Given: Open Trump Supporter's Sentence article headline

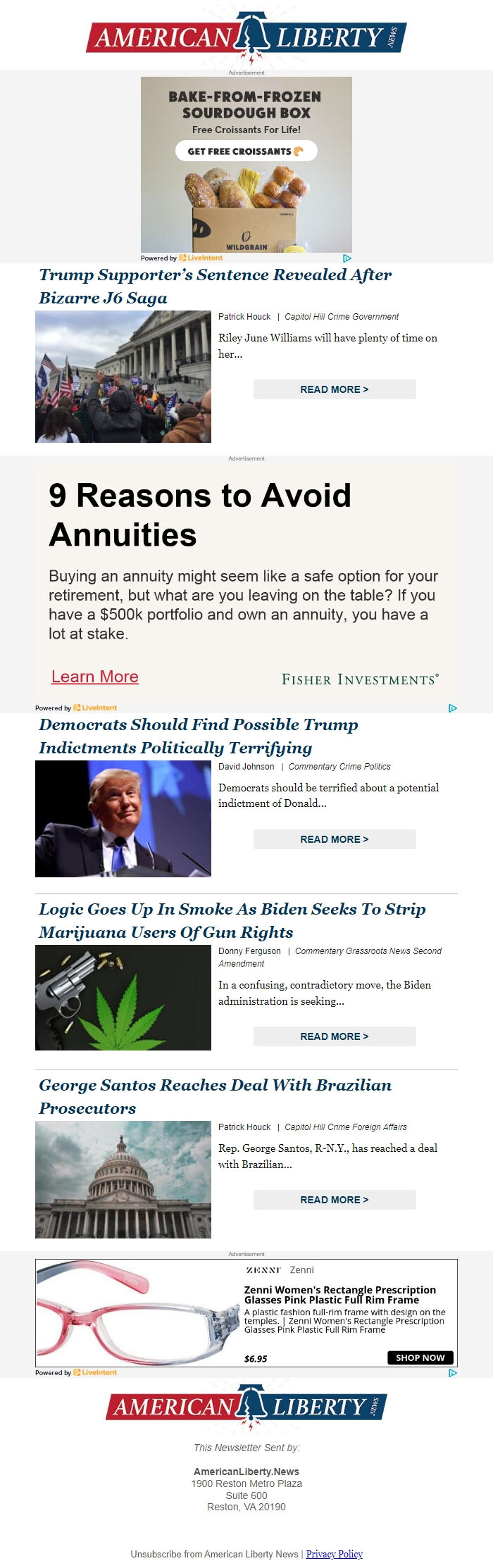Looking at the screenshot, I should coord(215,286).
